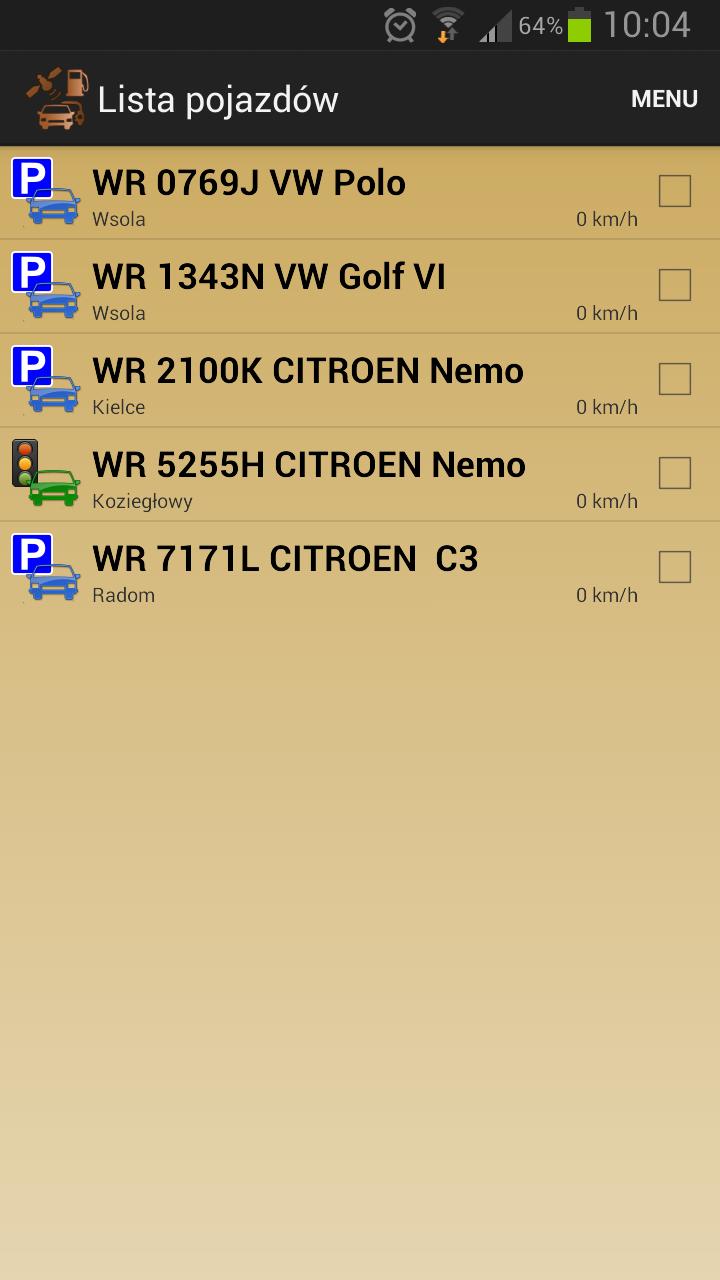This screenshot has width=720, height=1280.
Task: Check the checkbox for WR 0769J VW Polo
Action: point(675,191)
